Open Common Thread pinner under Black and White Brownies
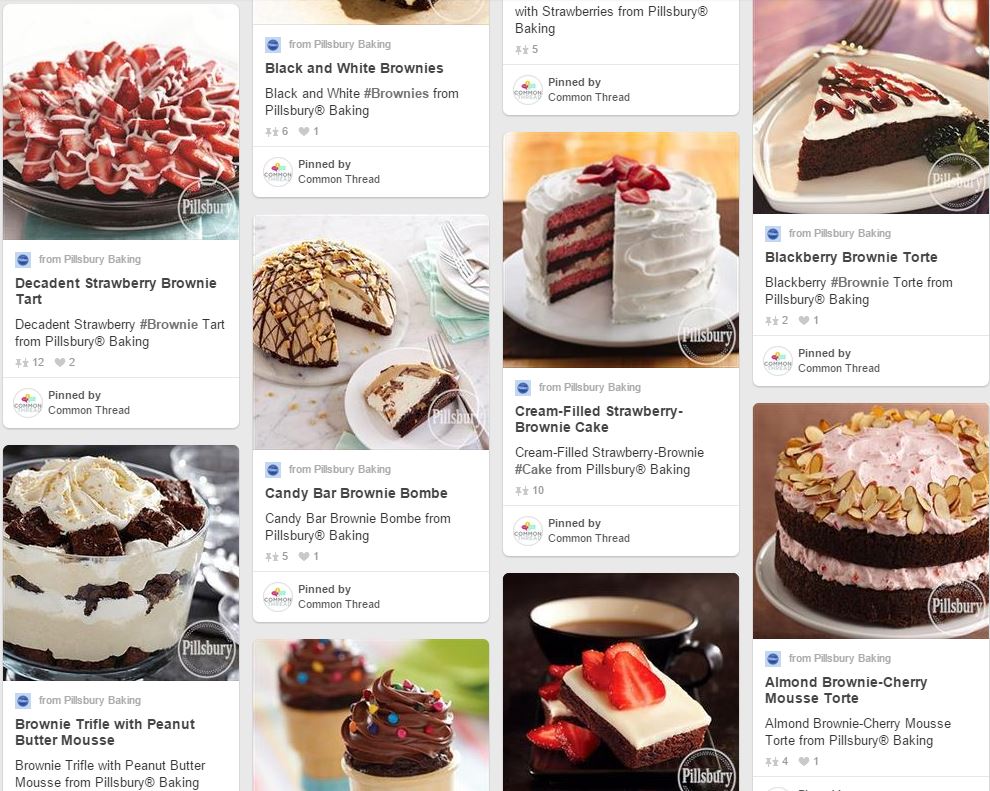 click(x=338, y=179)
